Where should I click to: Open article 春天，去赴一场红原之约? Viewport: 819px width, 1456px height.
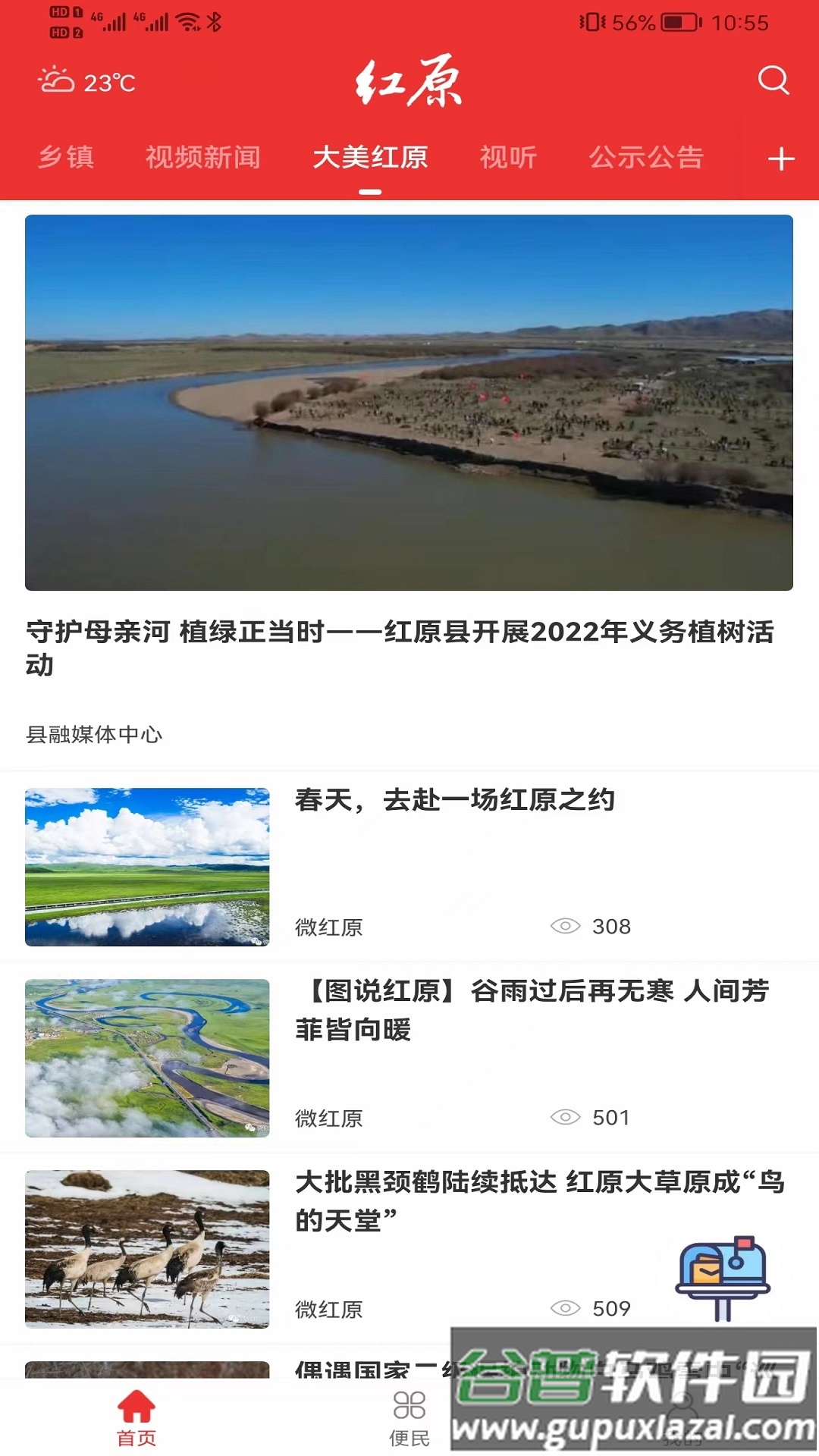point(455,799)
